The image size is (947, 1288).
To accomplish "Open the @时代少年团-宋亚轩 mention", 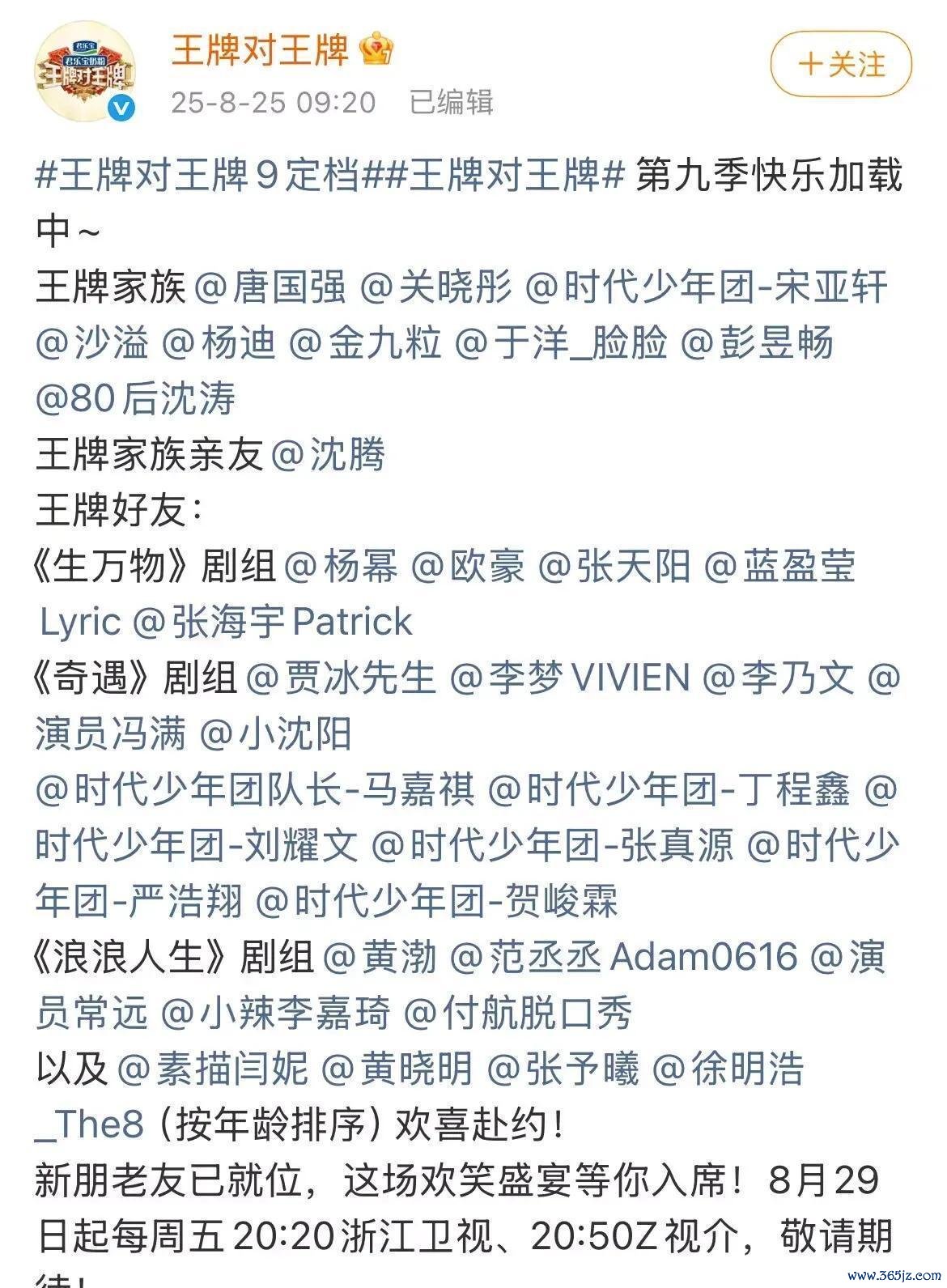I will [706, 287].
